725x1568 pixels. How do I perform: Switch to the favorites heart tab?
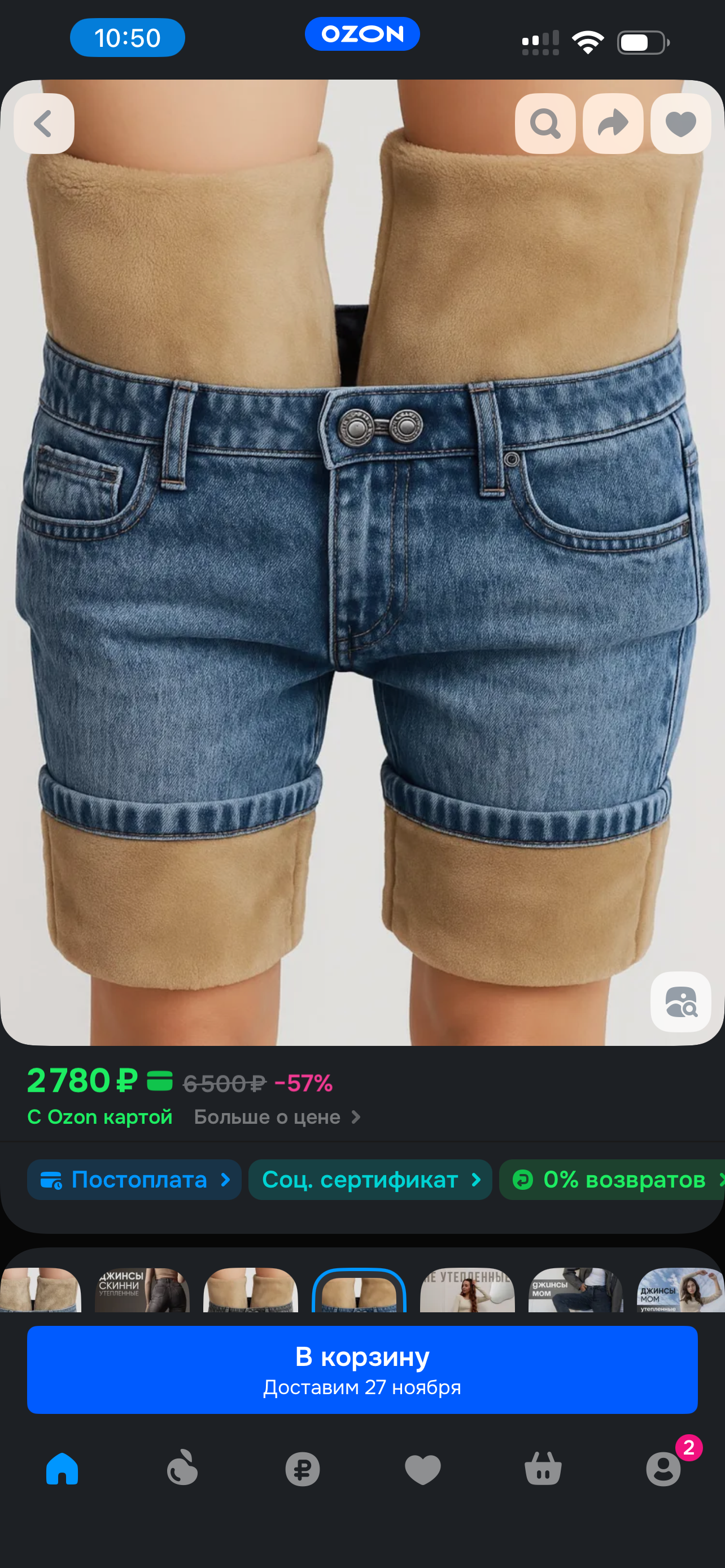coord(422,1469)
